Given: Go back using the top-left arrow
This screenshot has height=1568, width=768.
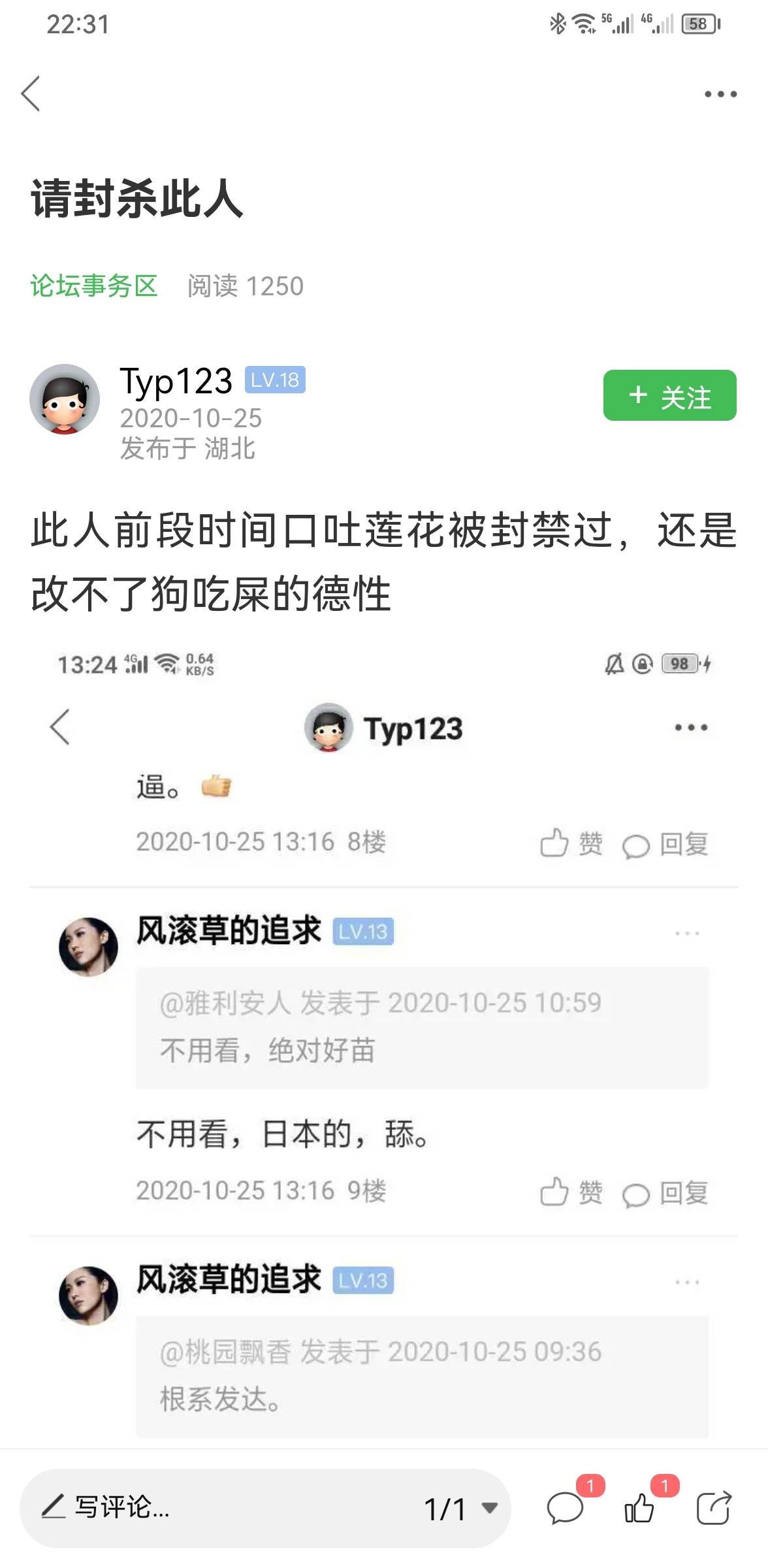Looking at the screenshot, I should (31, 93).
